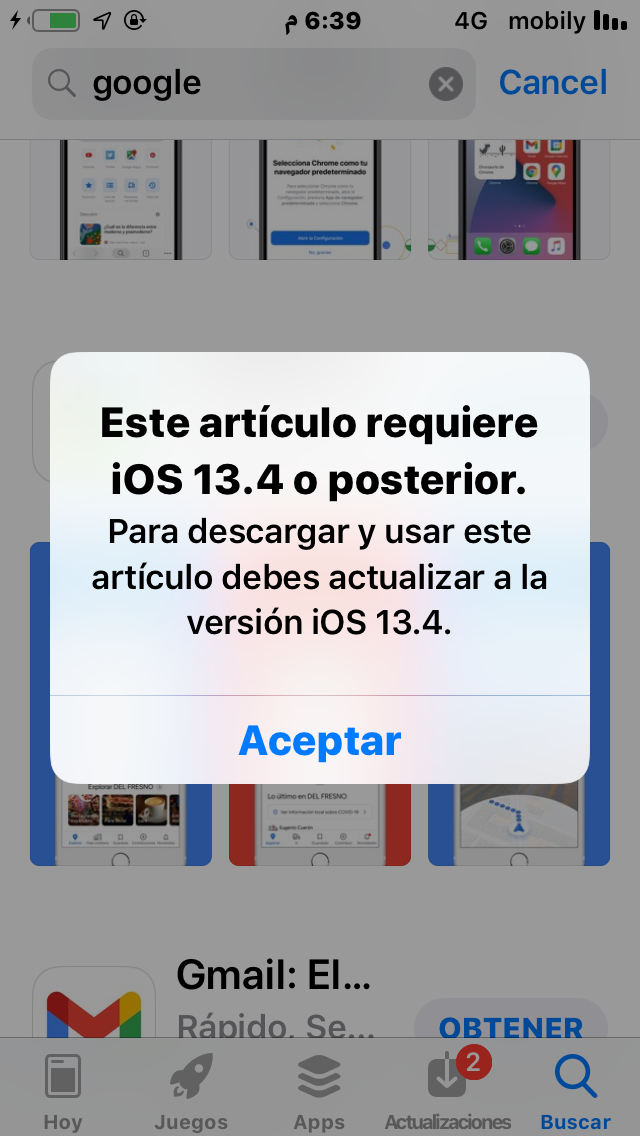Dismiss the alert by tapping Aceptar
Viewport: 640px width, 1136px height.
(x=320, y=740)
